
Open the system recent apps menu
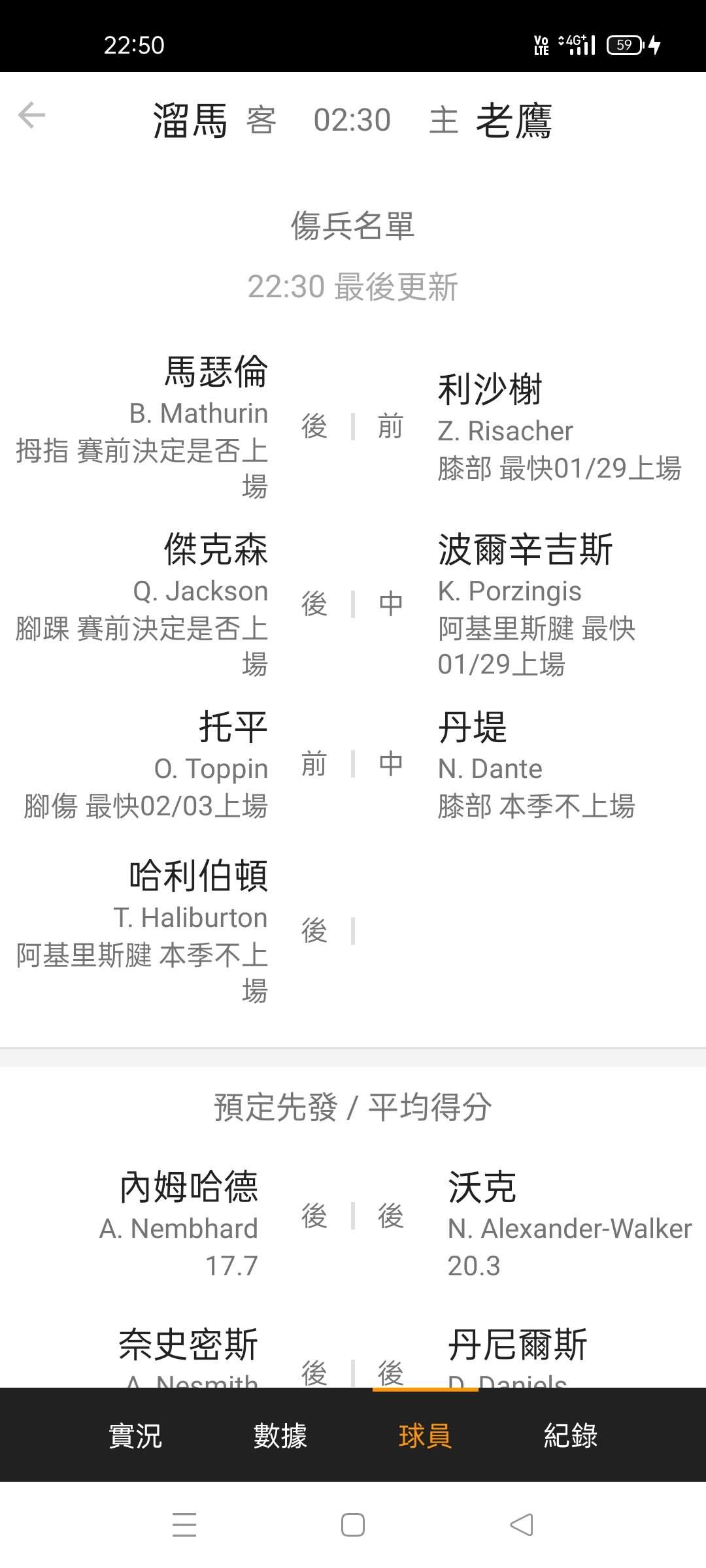(184, 1526)
